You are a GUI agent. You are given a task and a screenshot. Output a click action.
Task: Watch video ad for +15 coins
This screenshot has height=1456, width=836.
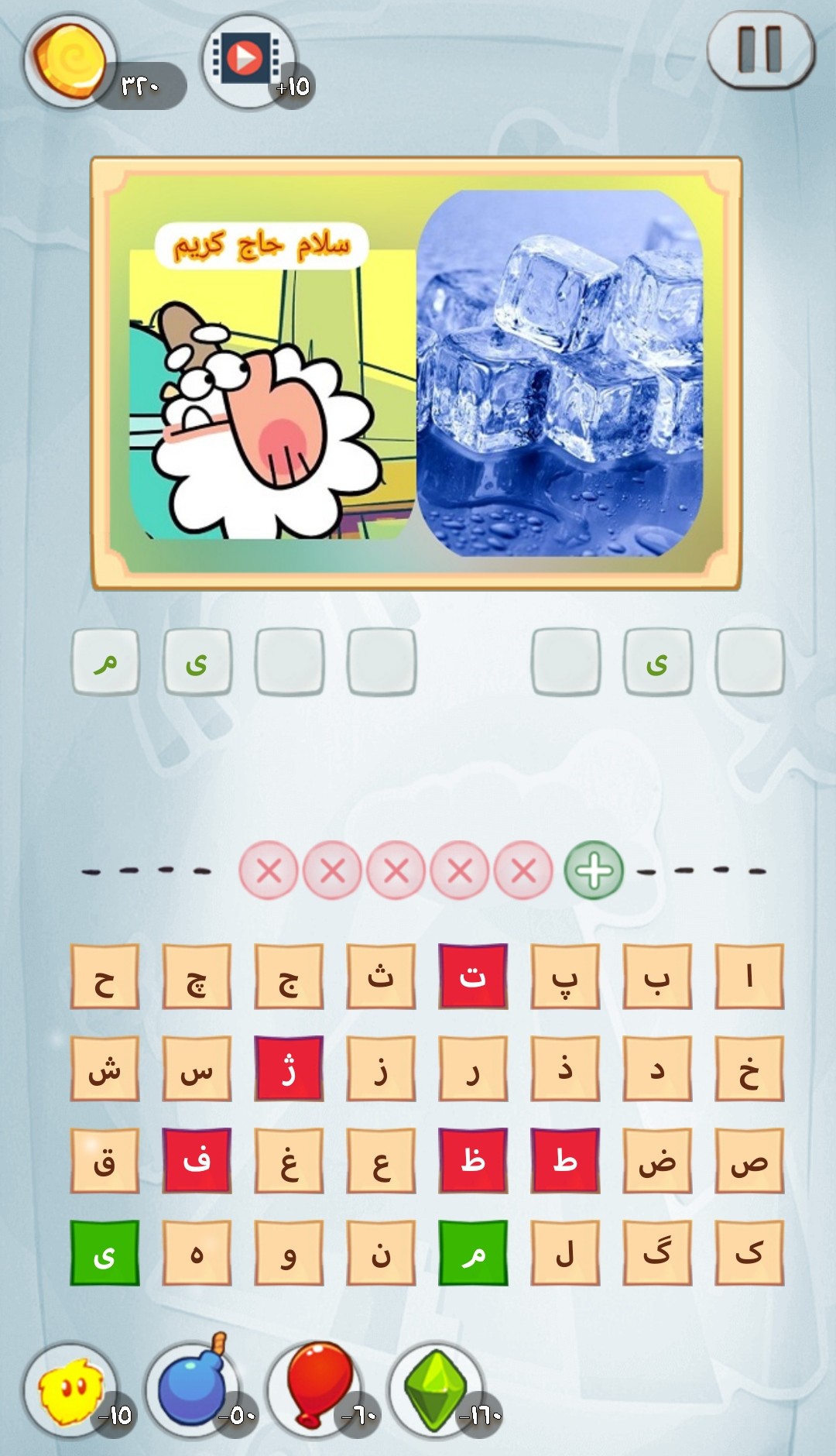click(x=248, y=60)
